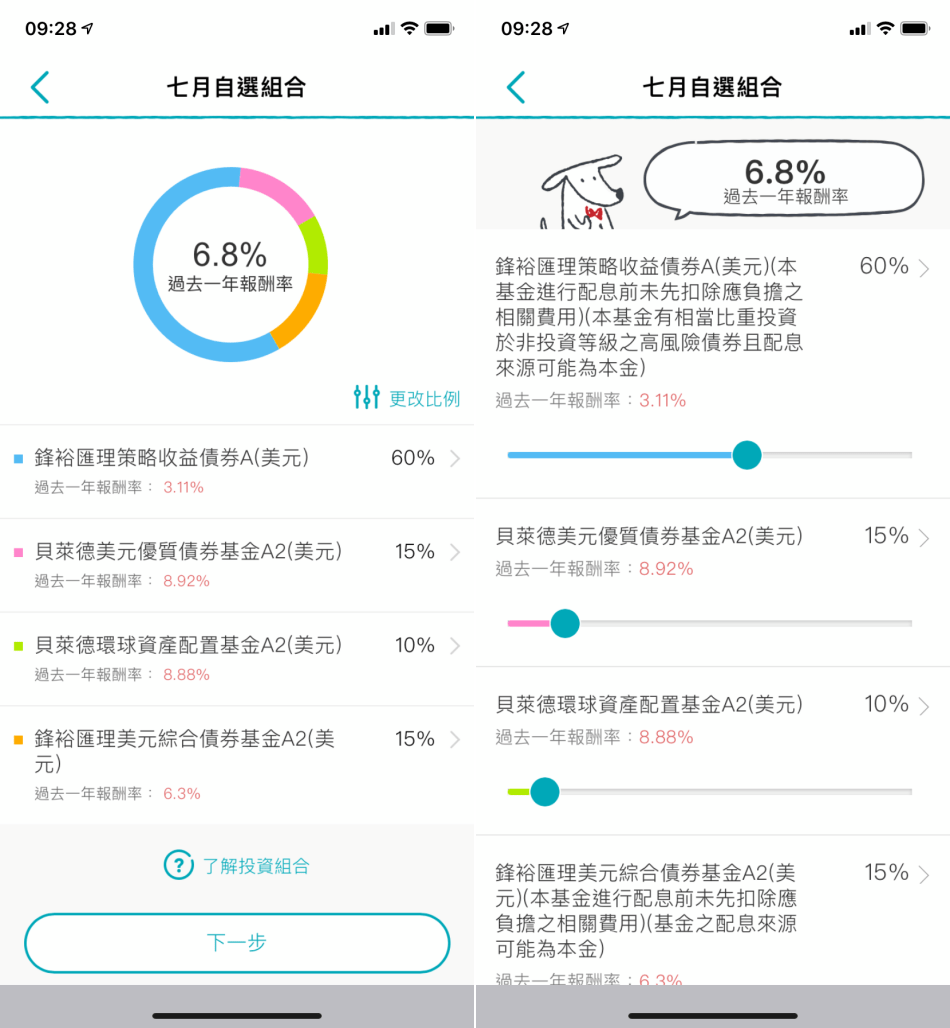Go back from the donut chart screen

click(x=40, y=88)
